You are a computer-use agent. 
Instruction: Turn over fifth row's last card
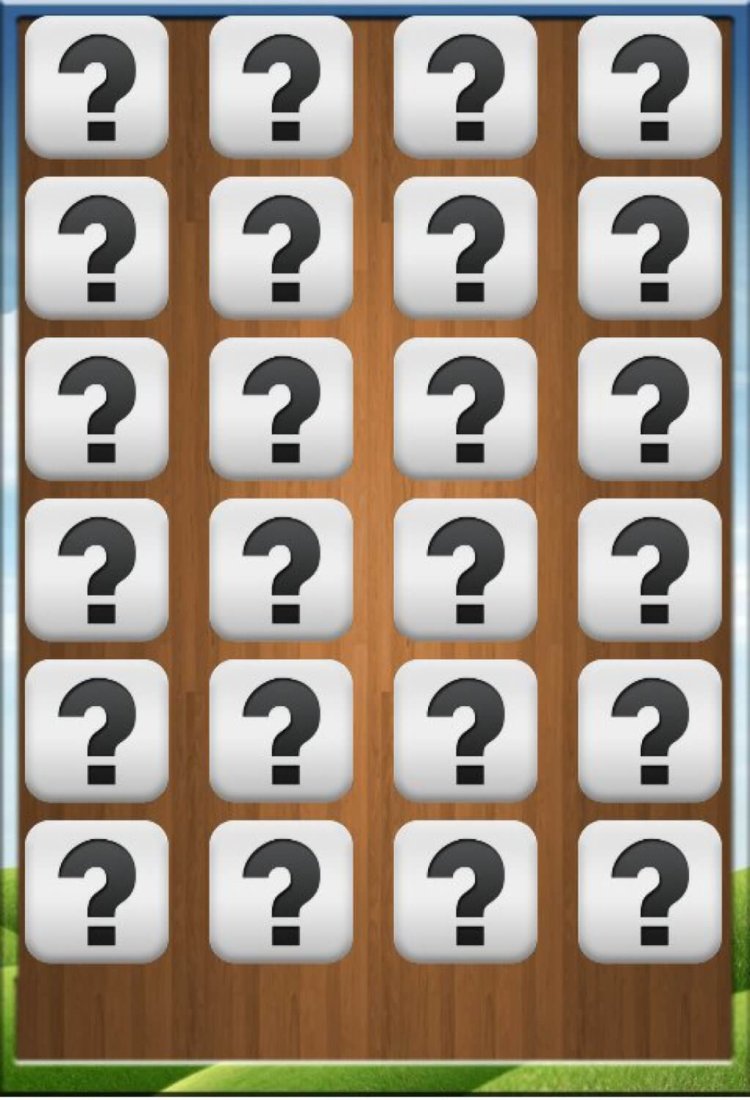[650, 731]
